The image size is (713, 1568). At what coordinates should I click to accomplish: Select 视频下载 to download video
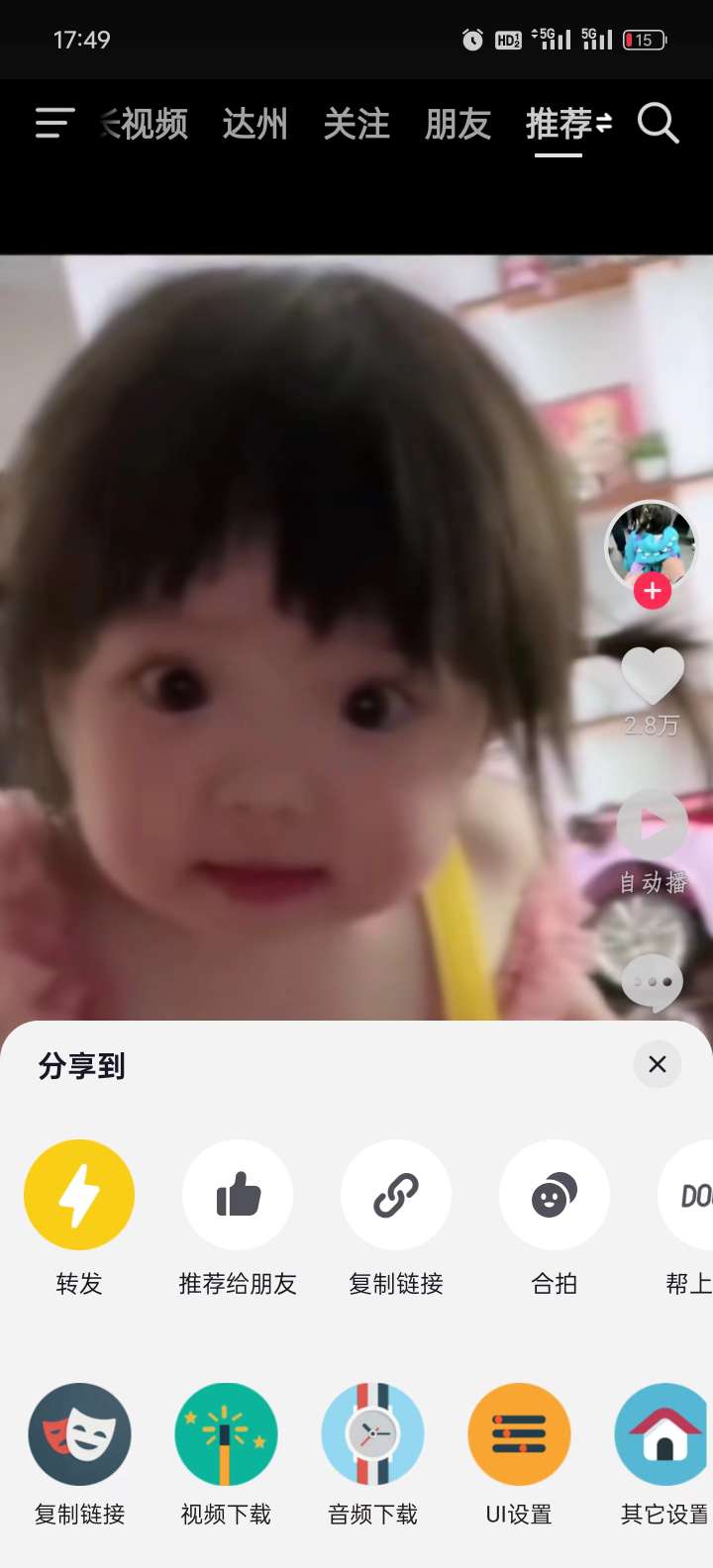coord(226,1434)
